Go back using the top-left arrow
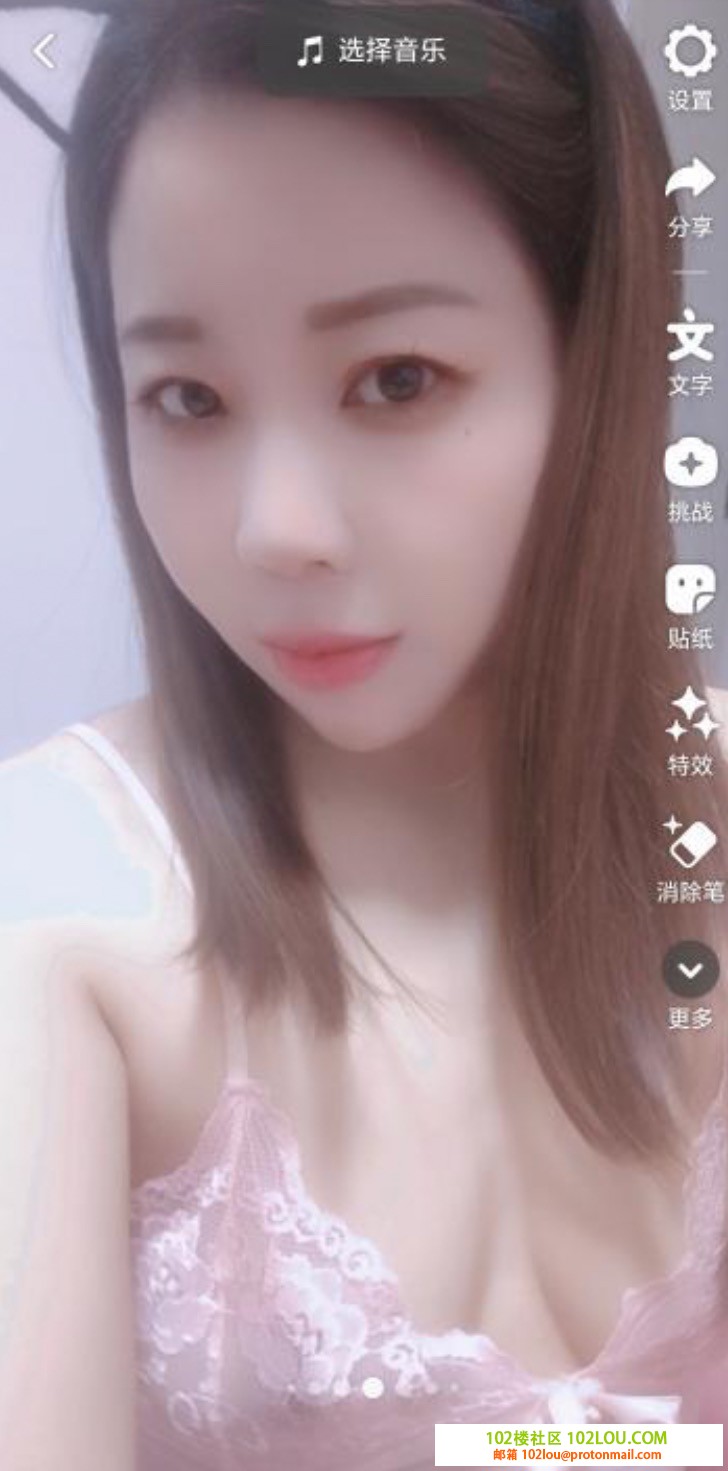 tap(45, 51)
